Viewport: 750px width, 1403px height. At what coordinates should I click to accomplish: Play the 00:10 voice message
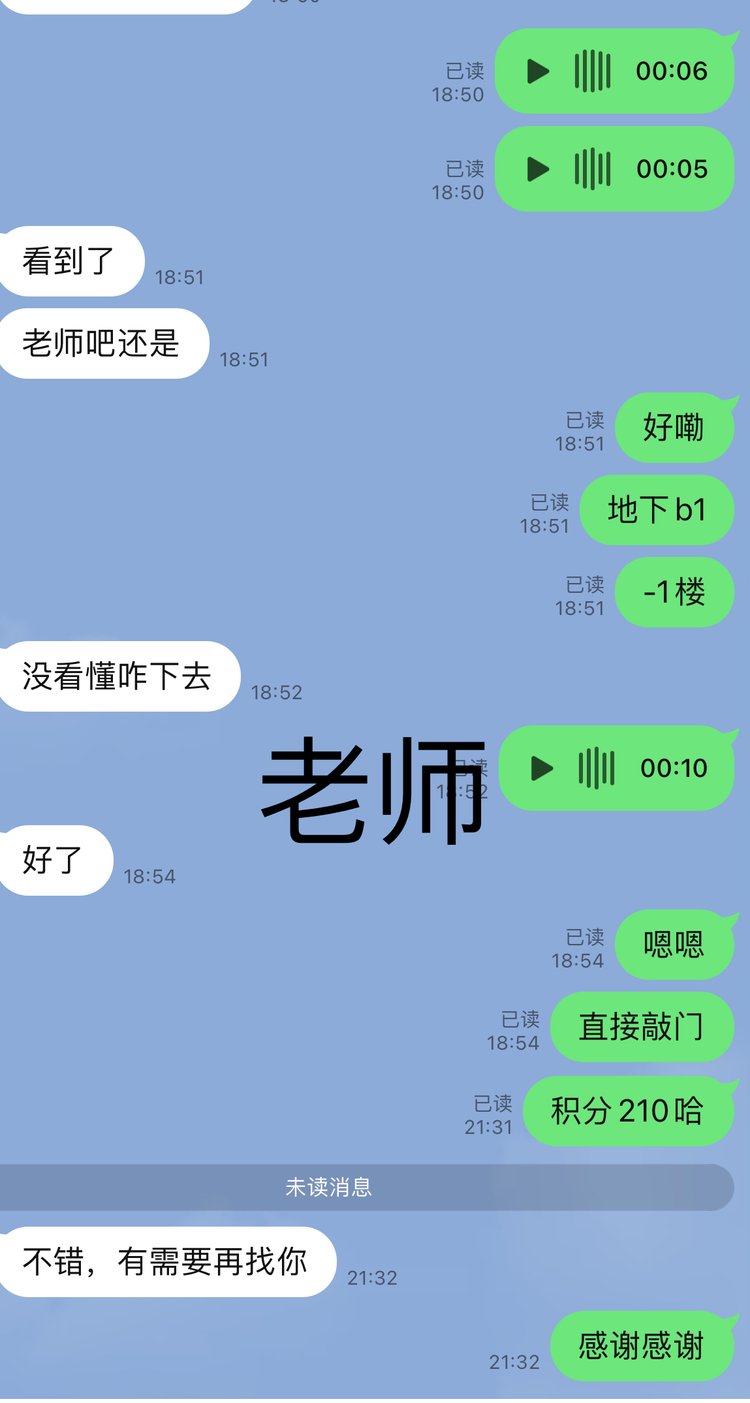click(x=541, y=768)
